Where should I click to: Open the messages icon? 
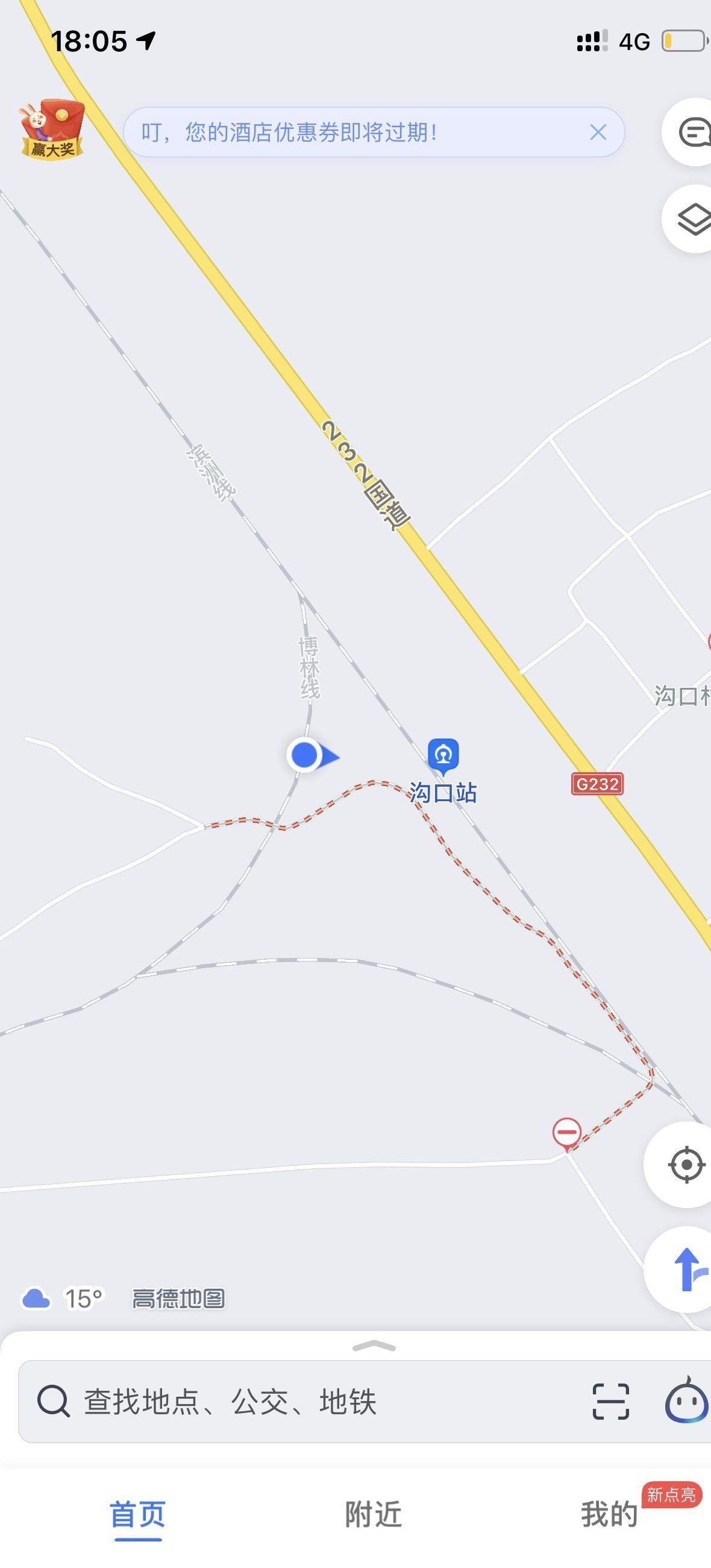point(692,132)
